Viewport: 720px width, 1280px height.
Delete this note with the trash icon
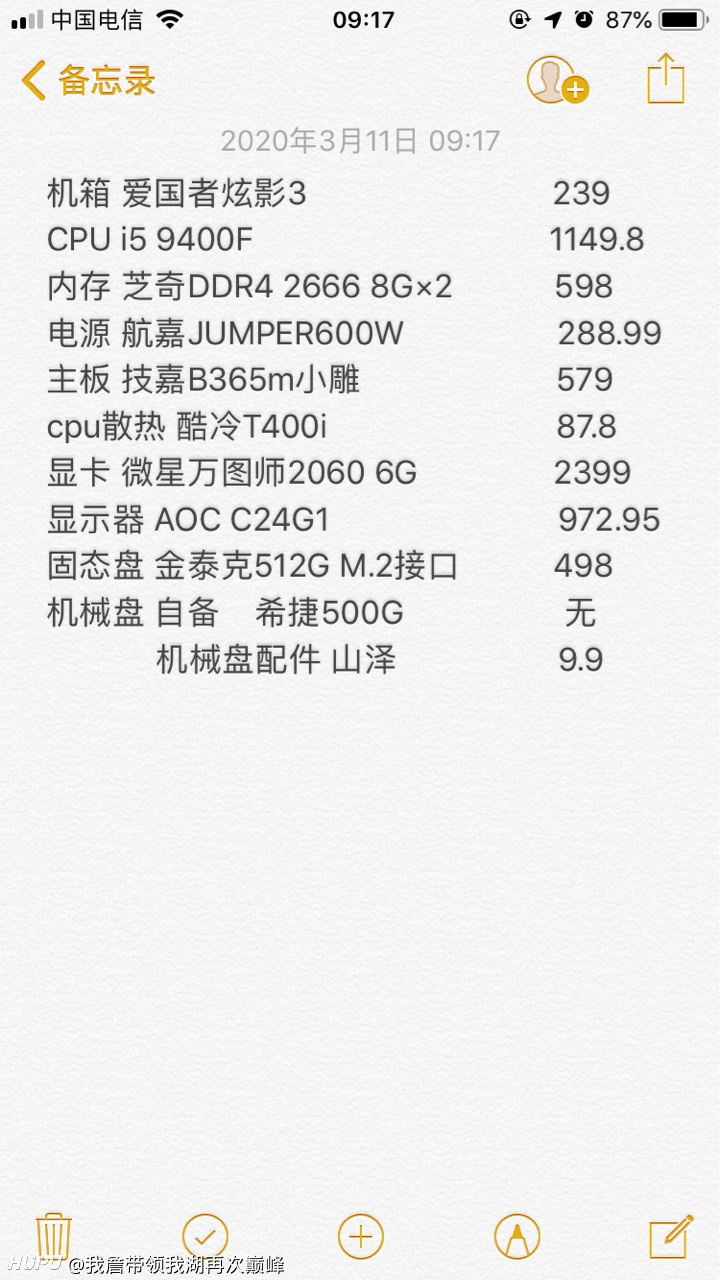click(x=53, y=1236)
